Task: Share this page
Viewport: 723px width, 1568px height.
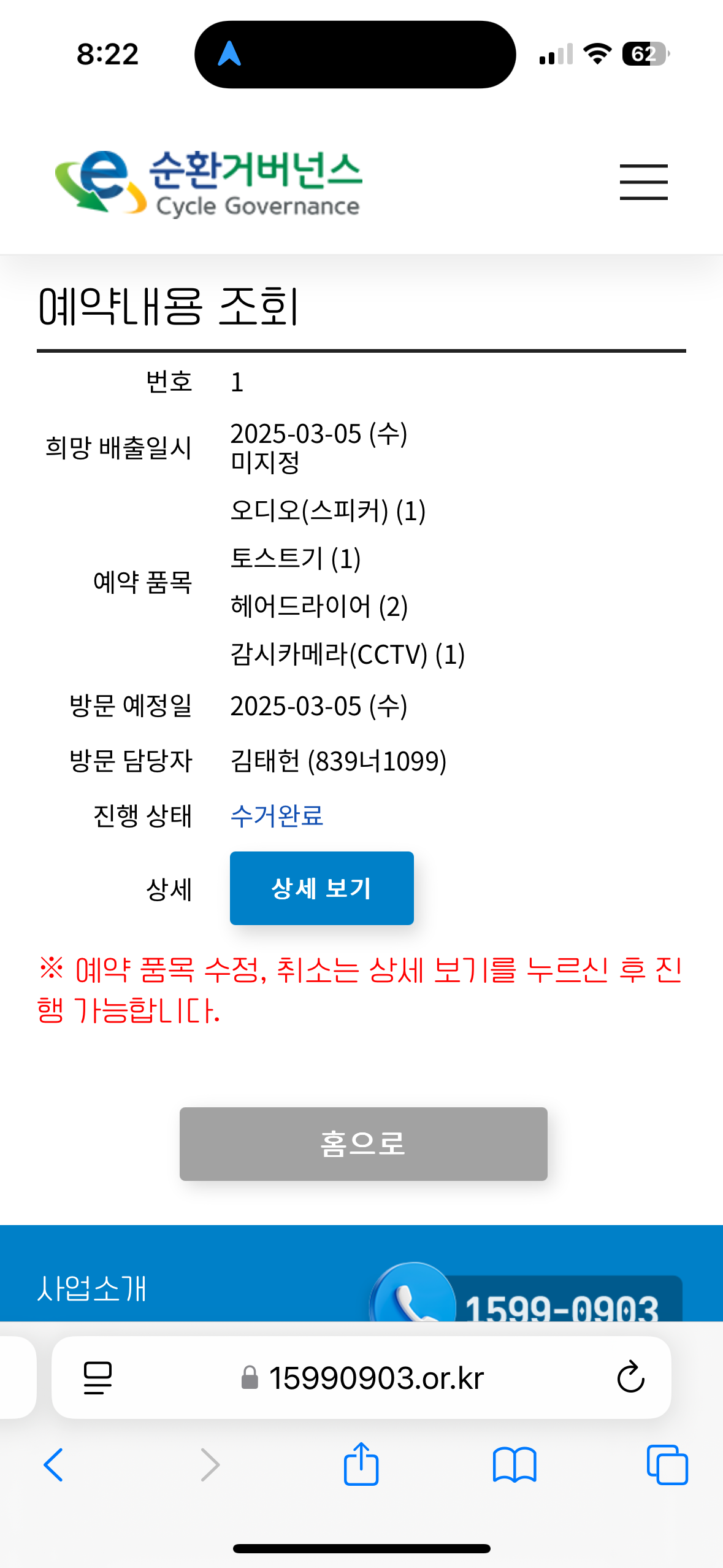Action: (361, 1465)
